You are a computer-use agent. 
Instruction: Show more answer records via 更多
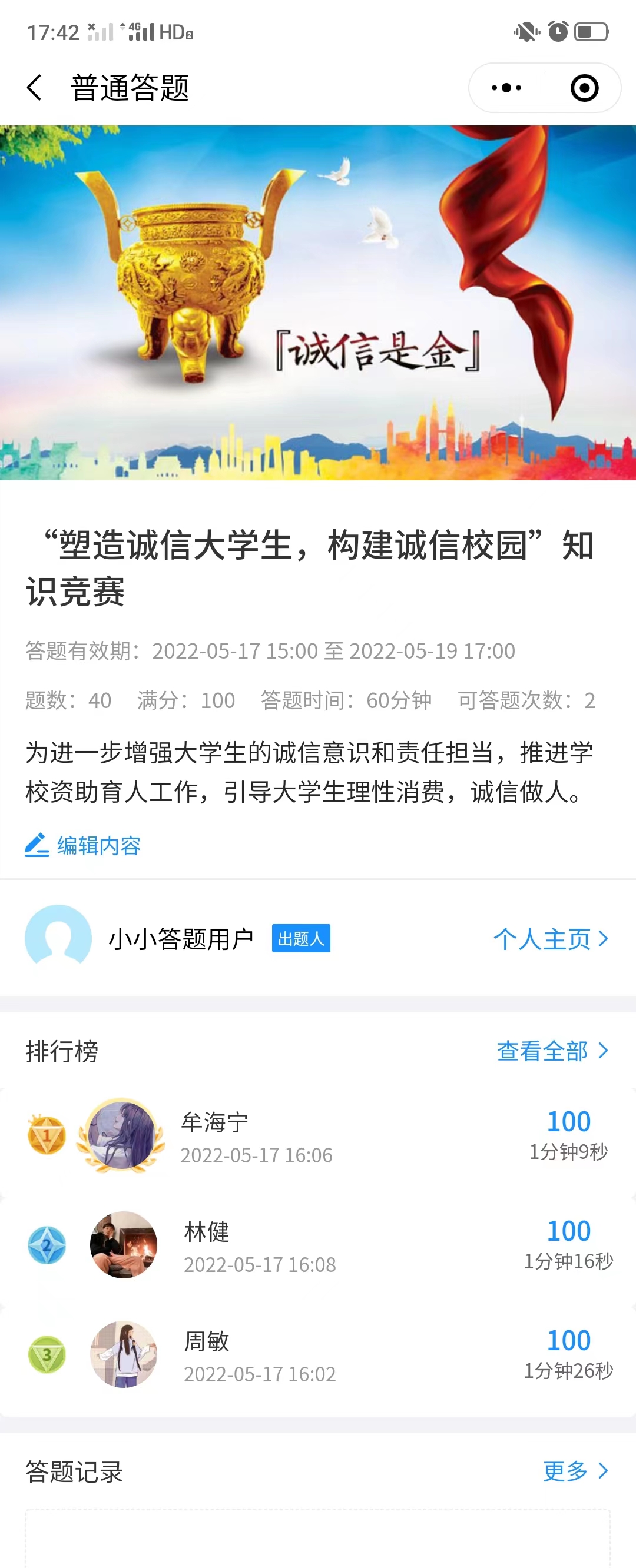tap(575, 1471)
